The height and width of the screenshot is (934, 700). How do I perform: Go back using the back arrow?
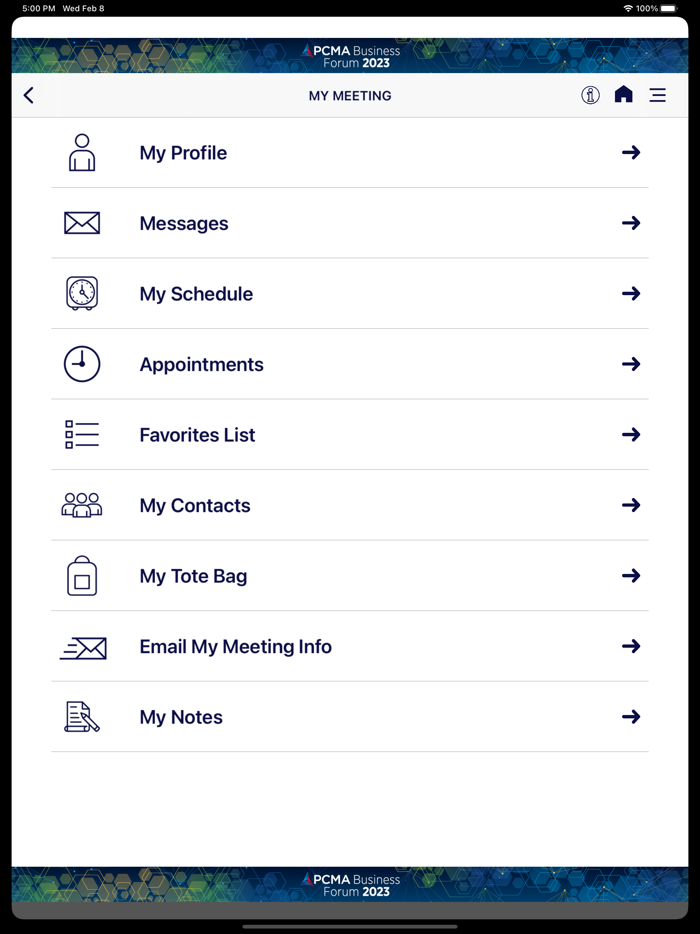(x=29, y=96)
